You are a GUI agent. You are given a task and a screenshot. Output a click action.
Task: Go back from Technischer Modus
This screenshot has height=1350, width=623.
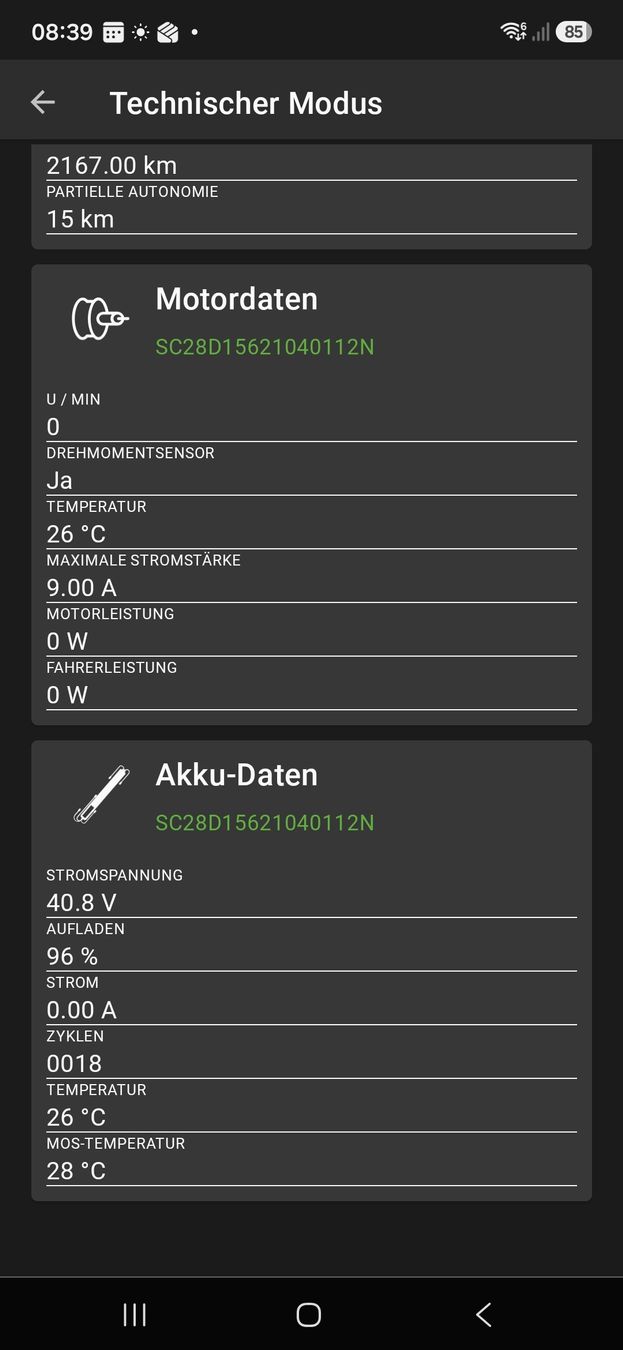[43, 102]
